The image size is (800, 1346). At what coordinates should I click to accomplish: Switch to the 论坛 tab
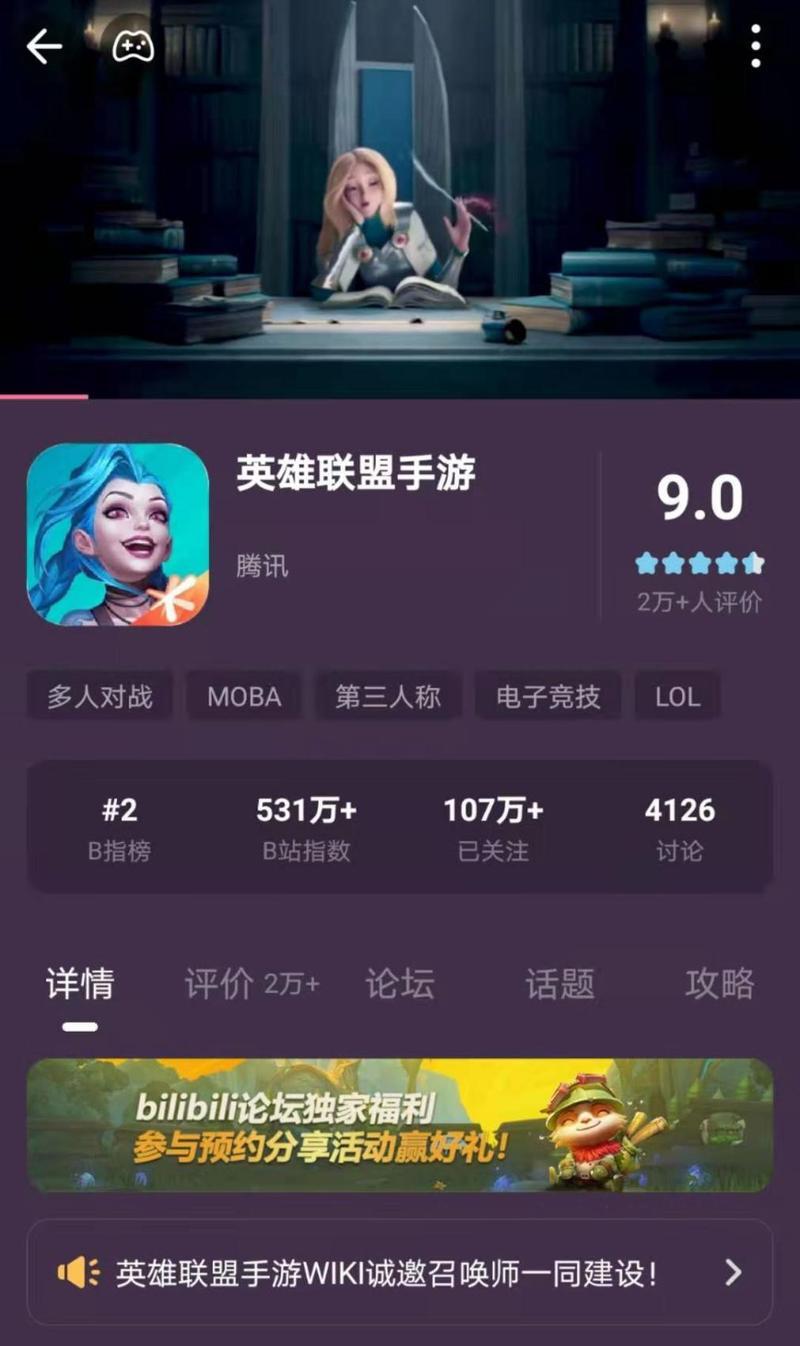400,984
